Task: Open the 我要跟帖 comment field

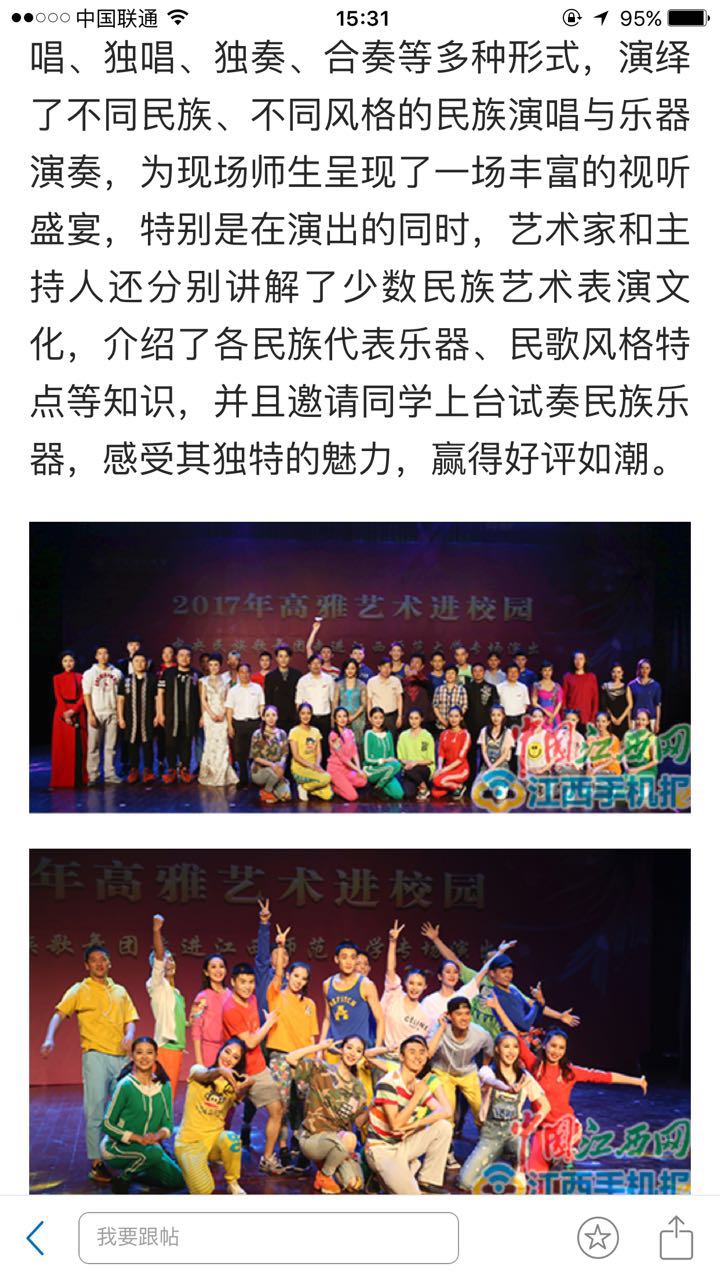Action: click(x=268, y=1238)
